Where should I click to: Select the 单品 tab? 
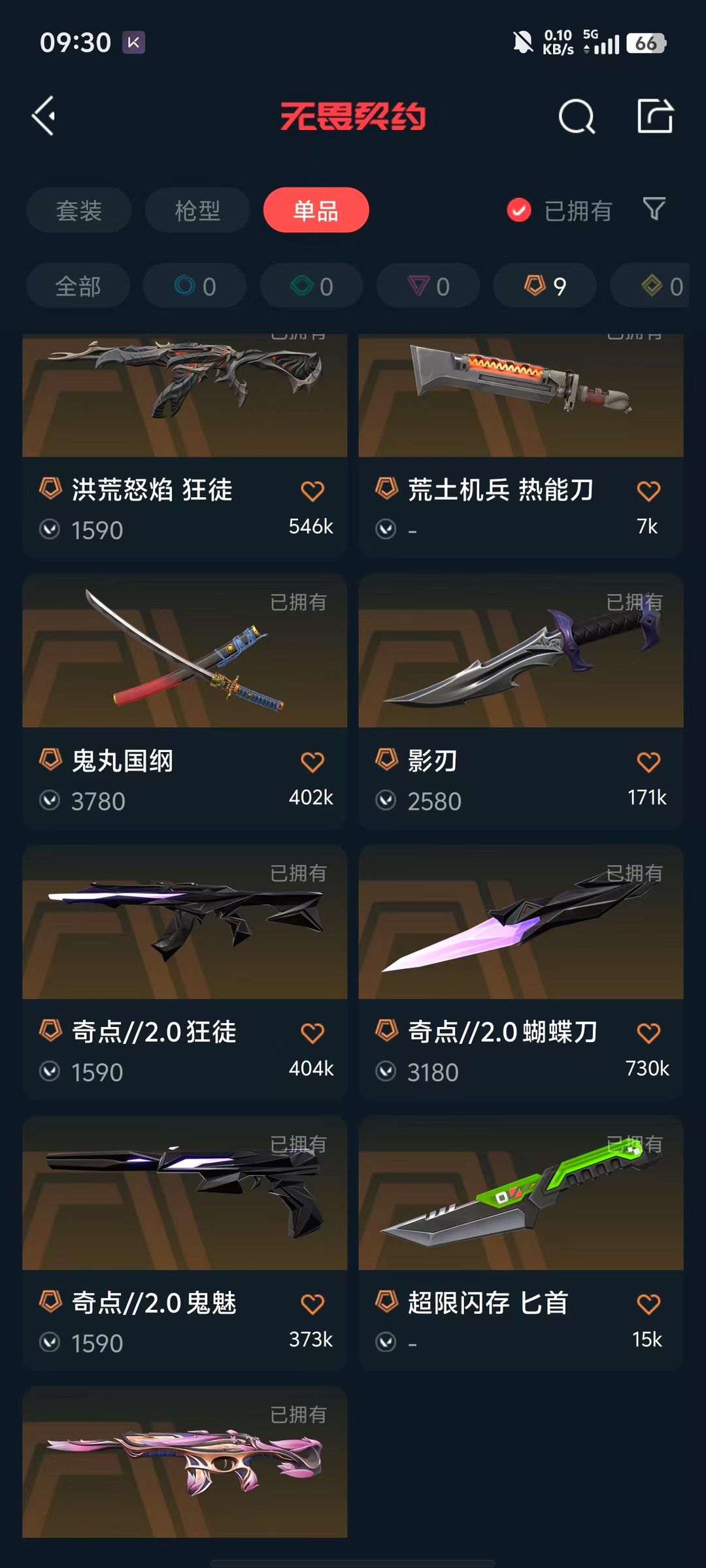tap(316, 210)
